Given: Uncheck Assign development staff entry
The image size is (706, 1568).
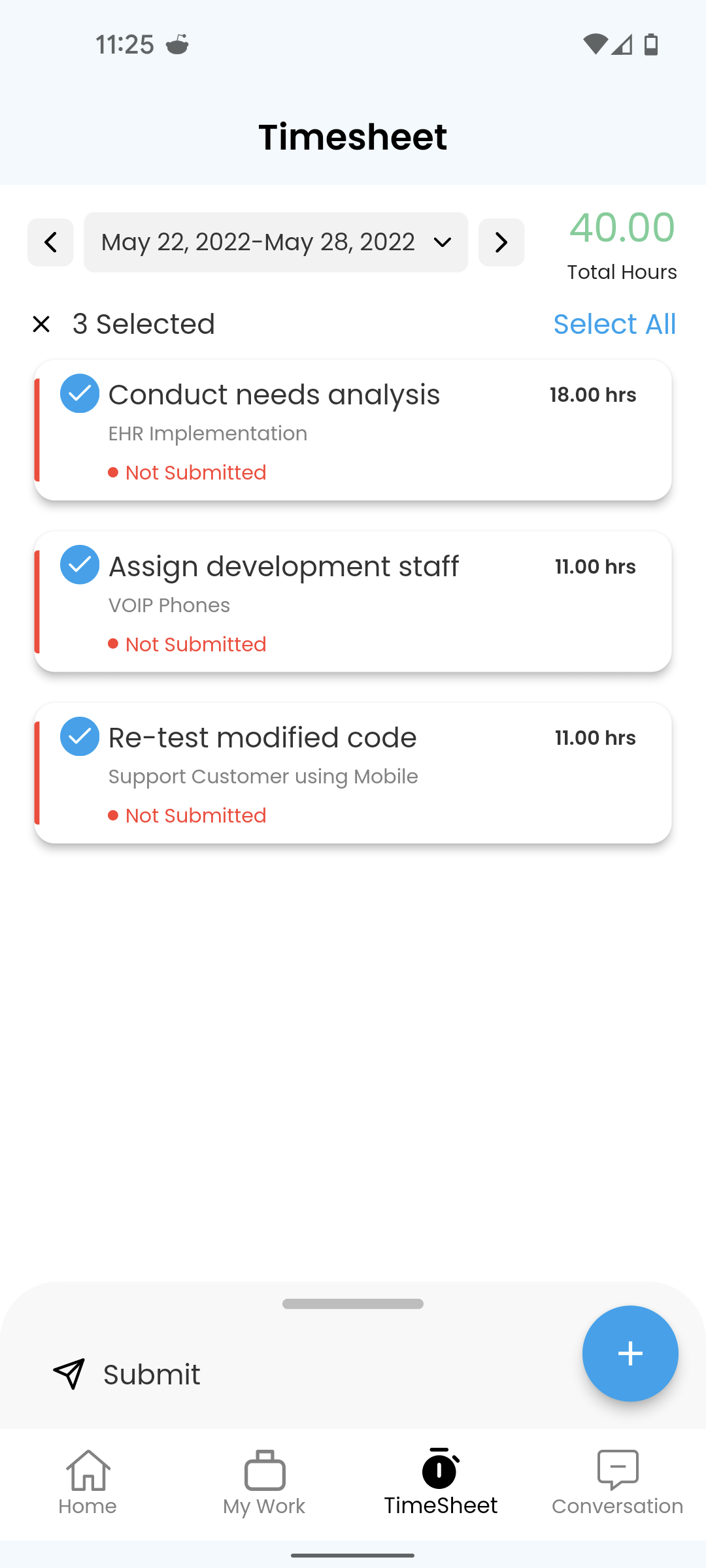Looking at the screenshot, I should coord(80,564).
